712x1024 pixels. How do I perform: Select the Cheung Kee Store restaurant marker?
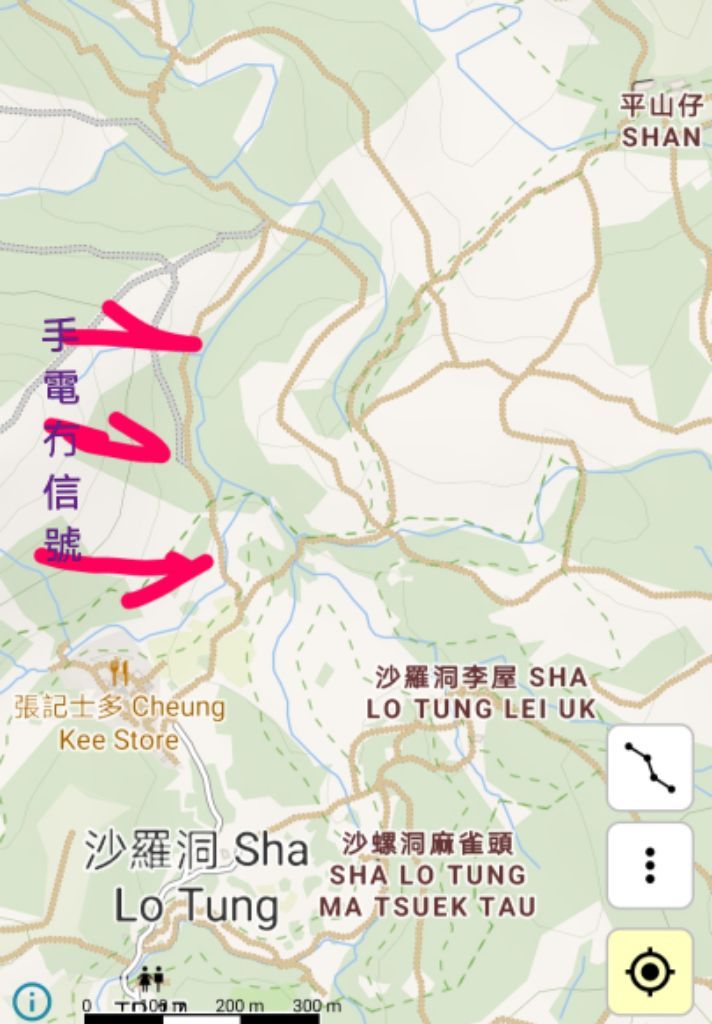(x=120, y=669)
